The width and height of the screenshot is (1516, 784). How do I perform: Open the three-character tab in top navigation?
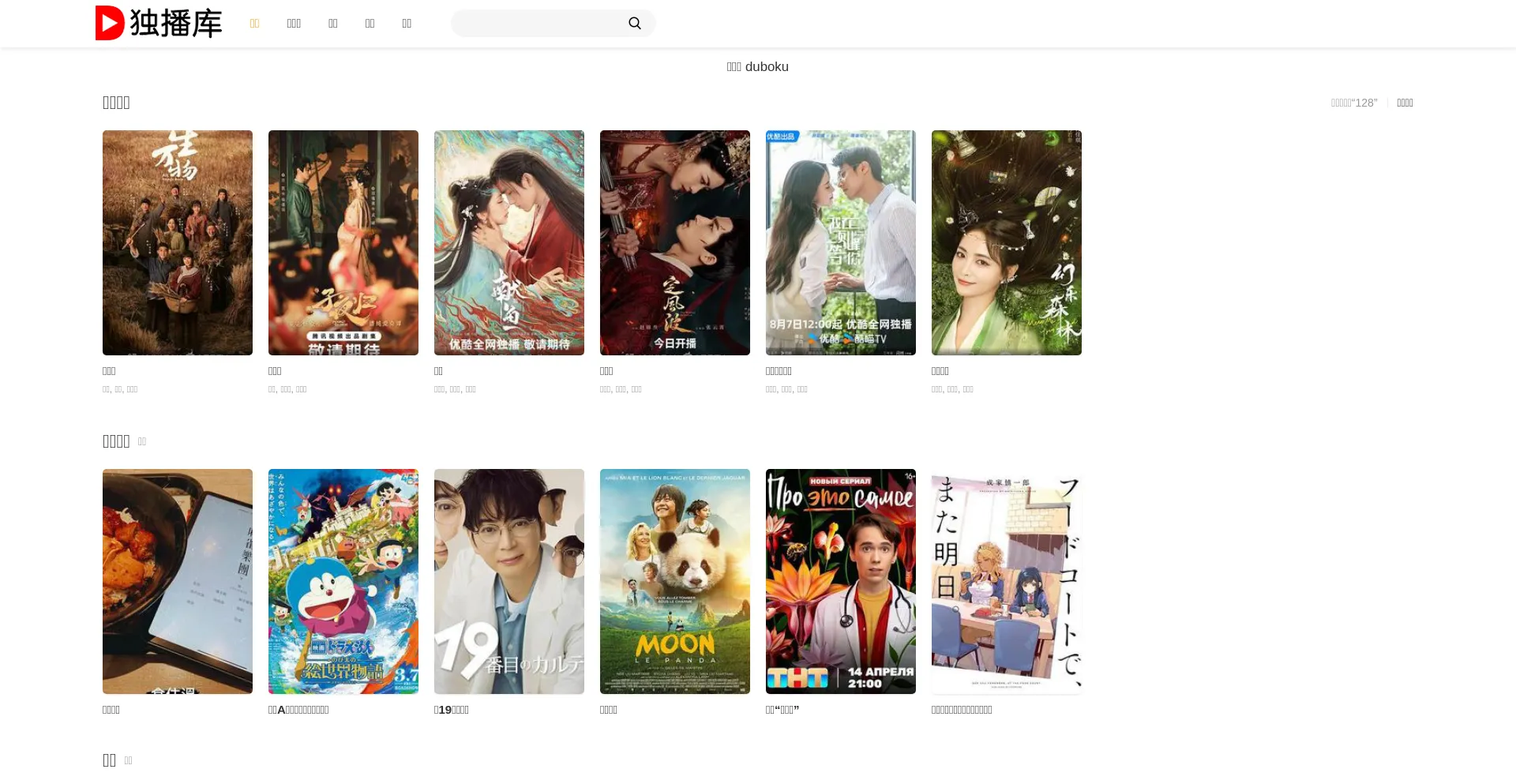click(x=294, y=24)
